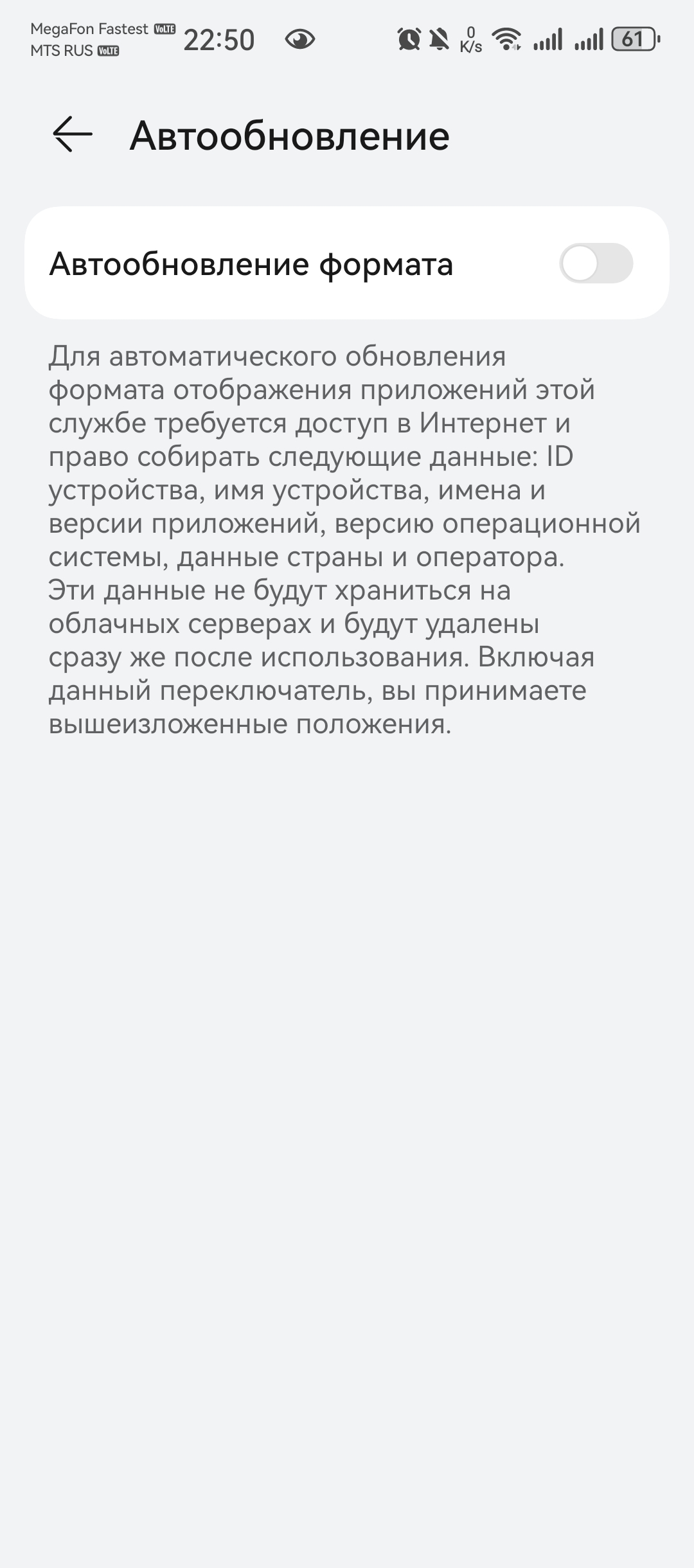
Task: Enable the Автообновление формата switch
Action: click(x=596, y=263)
